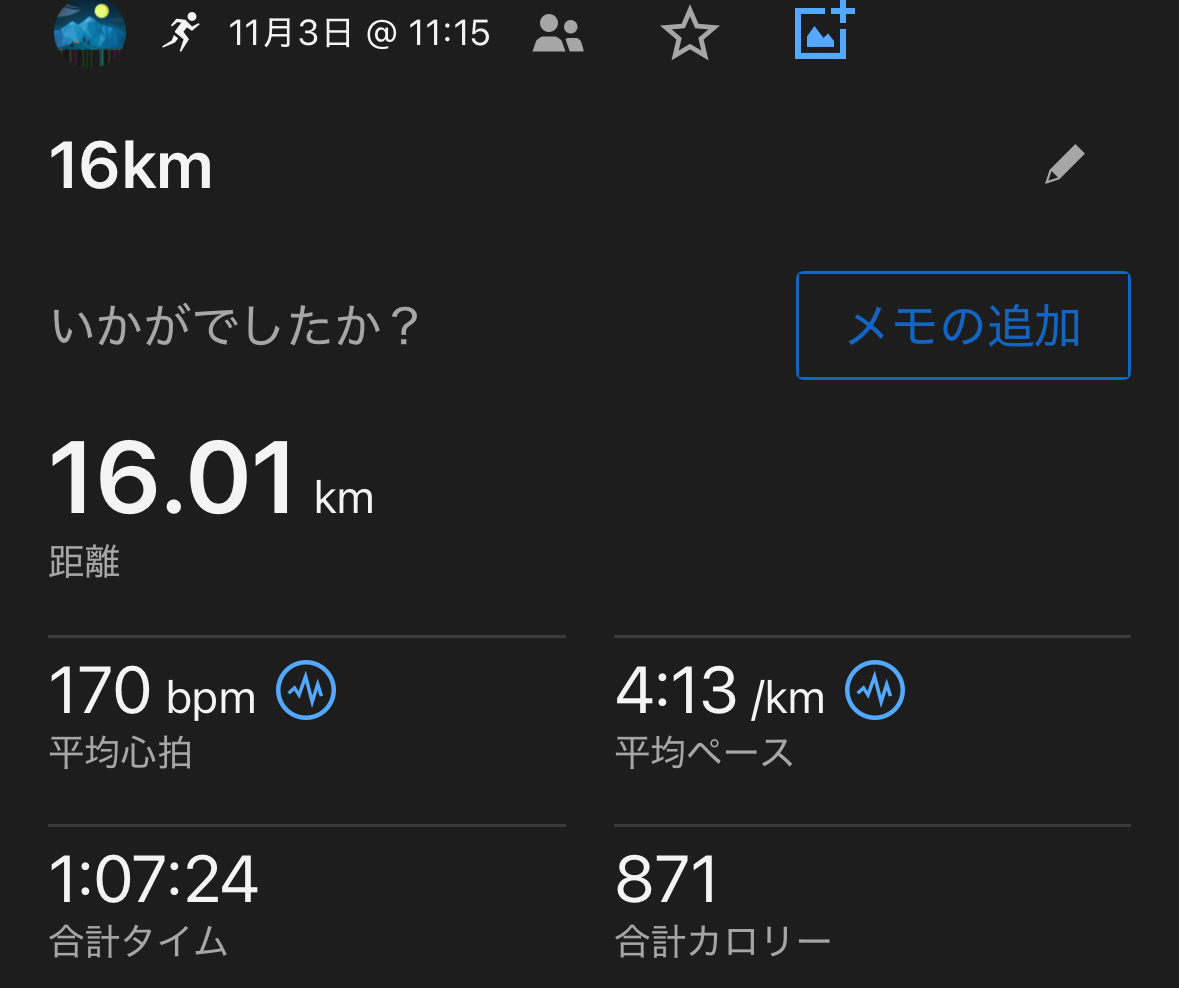Open the pace chart icon beside 4:13 /km
The image size is (1179, 988).
pyautogui.click(x=875, y=690)
